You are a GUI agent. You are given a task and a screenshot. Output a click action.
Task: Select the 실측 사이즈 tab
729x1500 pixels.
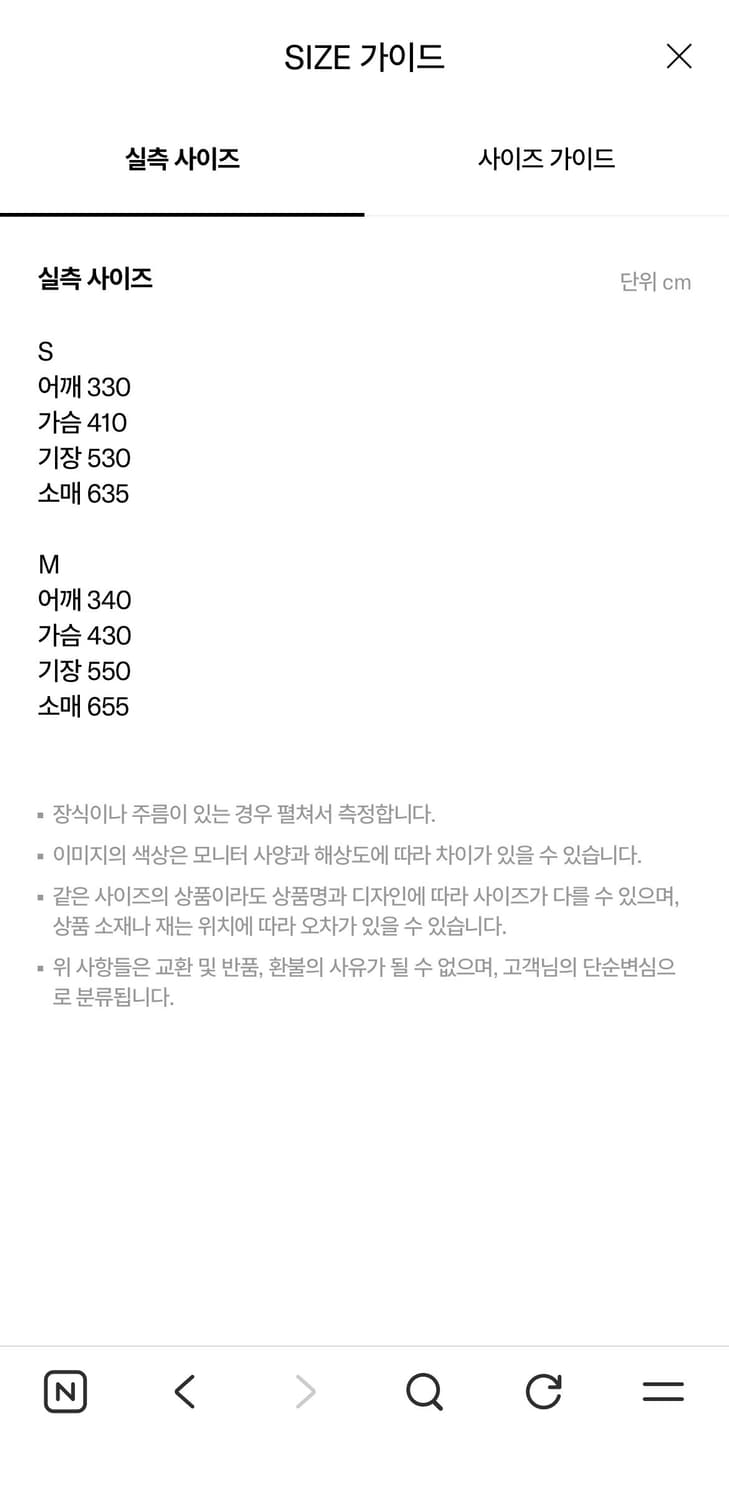pyautogui.click(x=182, y=158)
